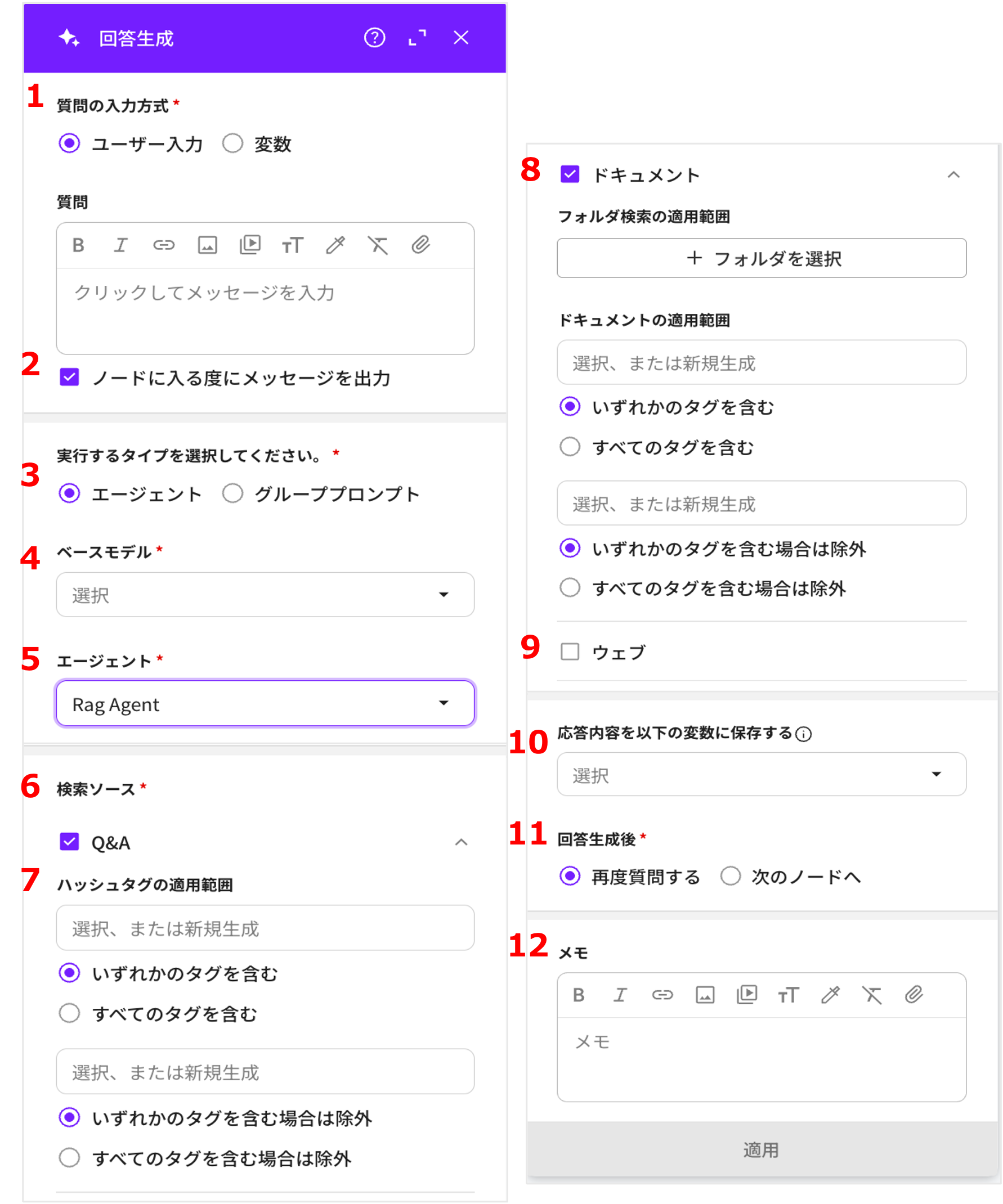Select 変数 as the question input method

233,143
